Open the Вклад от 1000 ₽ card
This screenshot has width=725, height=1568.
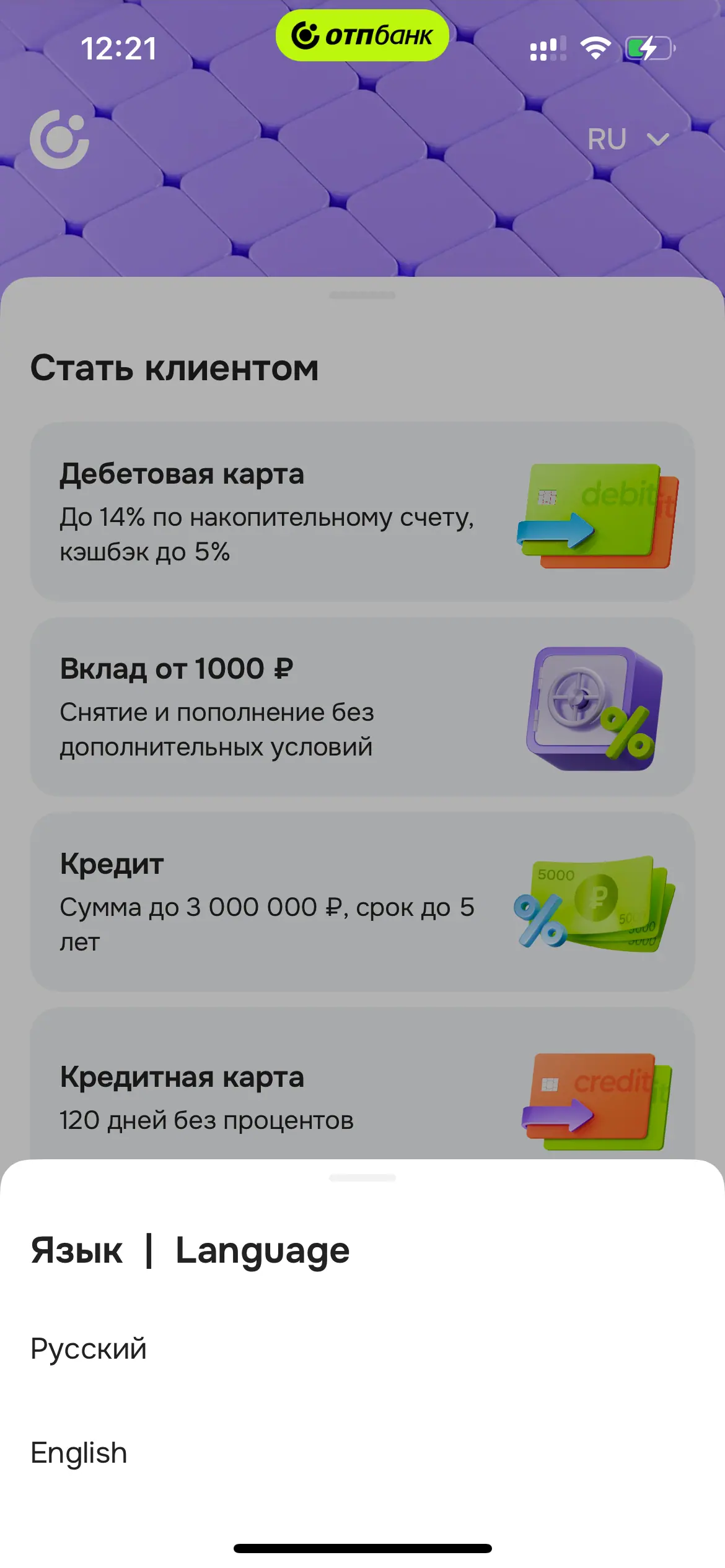tap(362, 707)
